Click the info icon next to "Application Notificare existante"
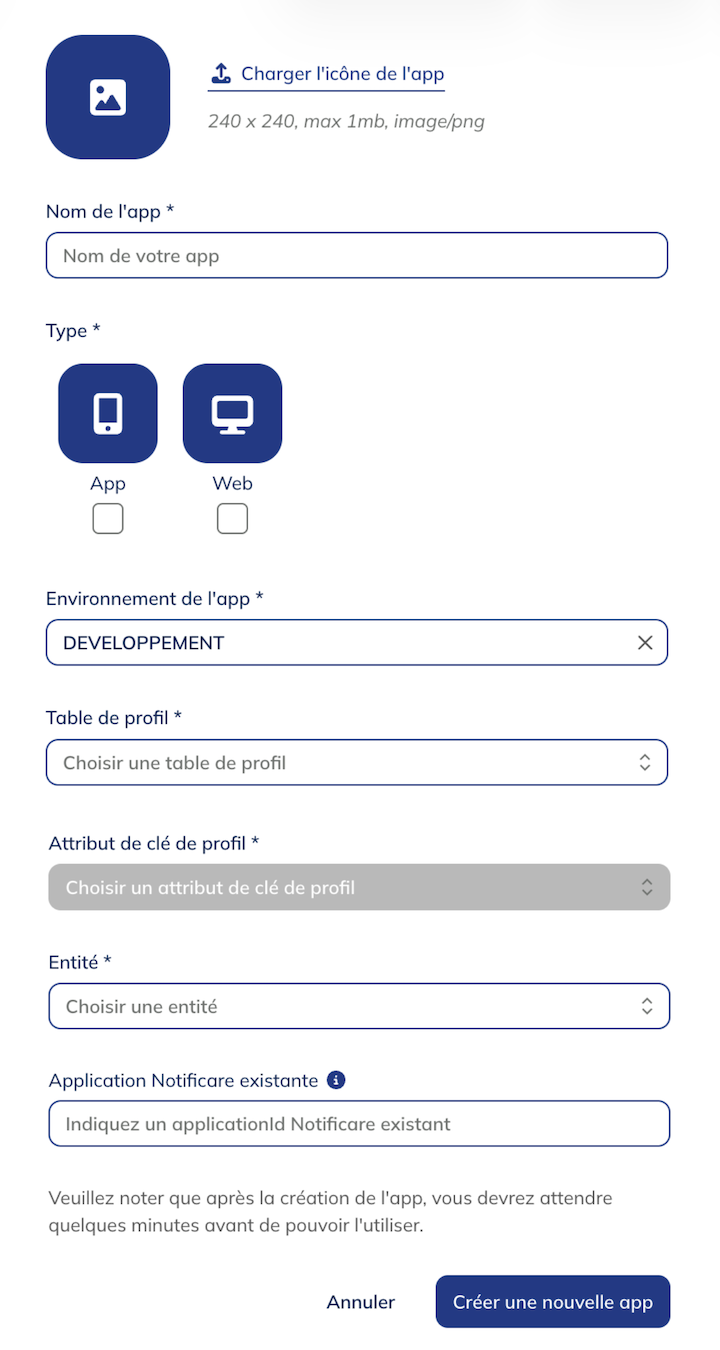 pos(337,1080)
